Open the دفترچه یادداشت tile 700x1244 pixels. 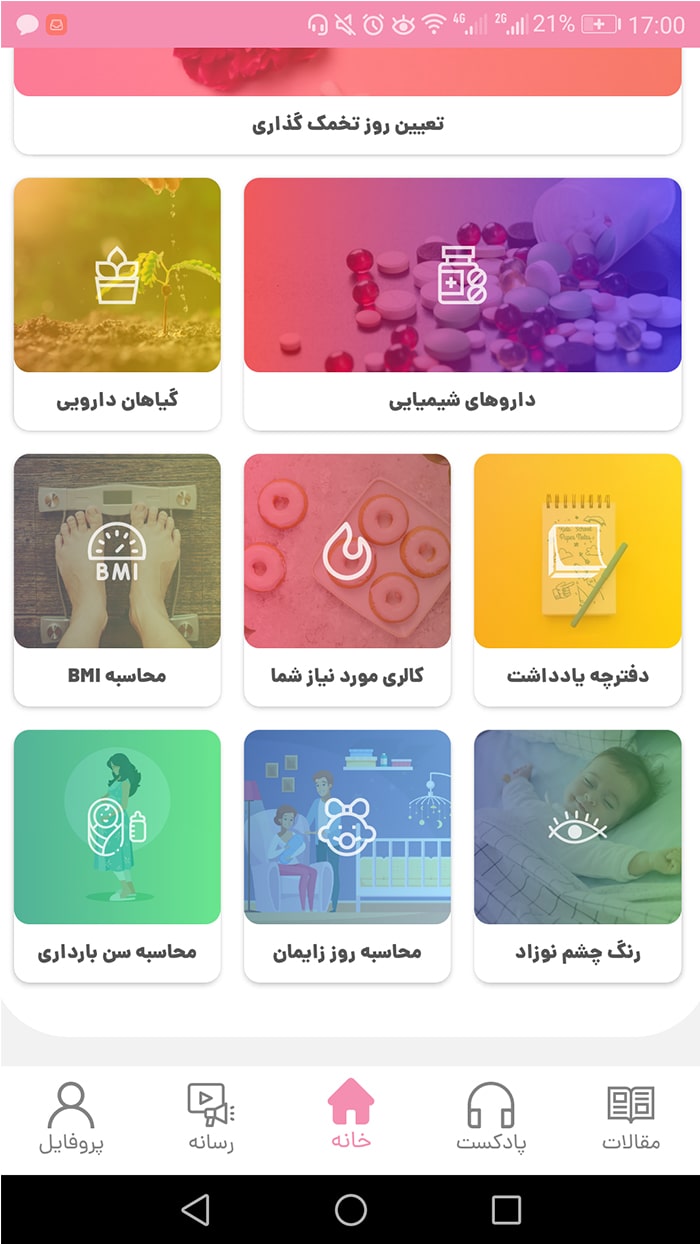pyautogui.click(x=578, y=580)
